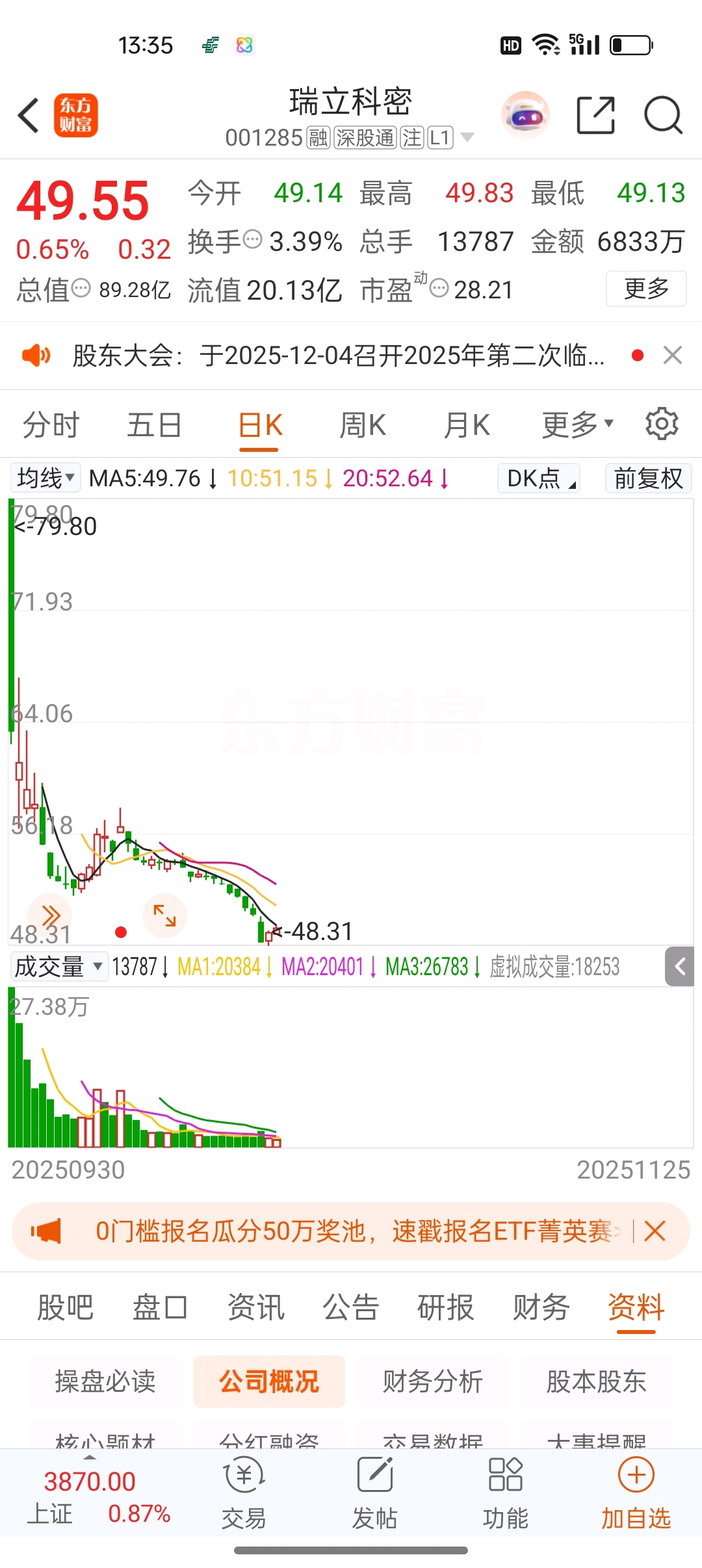The width and height of the screenshot is (702, 1568).
Task: Switch to the 股吧 tab
Action: 65,1307
